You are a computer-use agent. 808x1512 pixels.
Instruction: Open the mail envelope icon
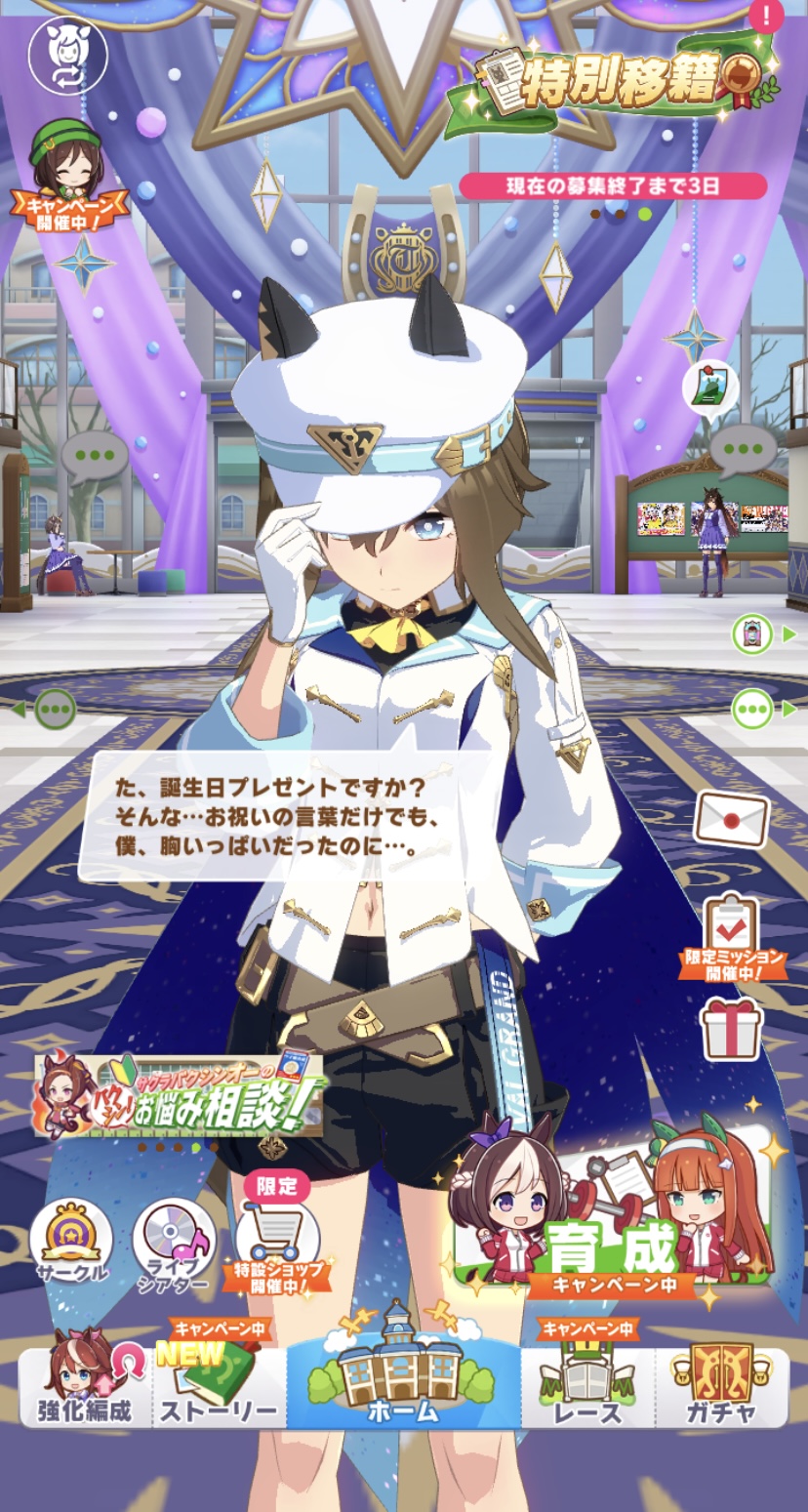point(731,818)
